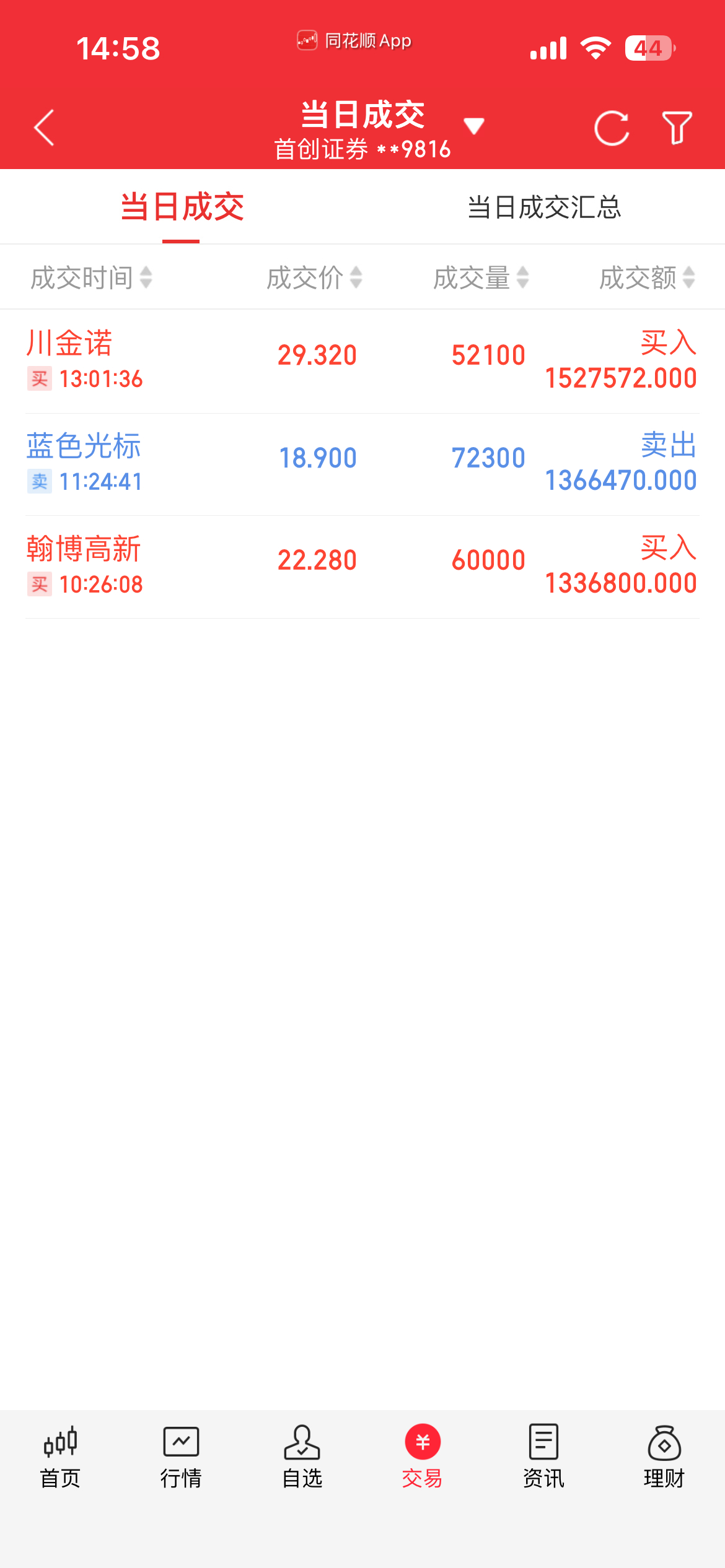This screenshot has height=1568, width=725.
Task: Refresh the 当日成交 trade list
Action: point(611,127)
